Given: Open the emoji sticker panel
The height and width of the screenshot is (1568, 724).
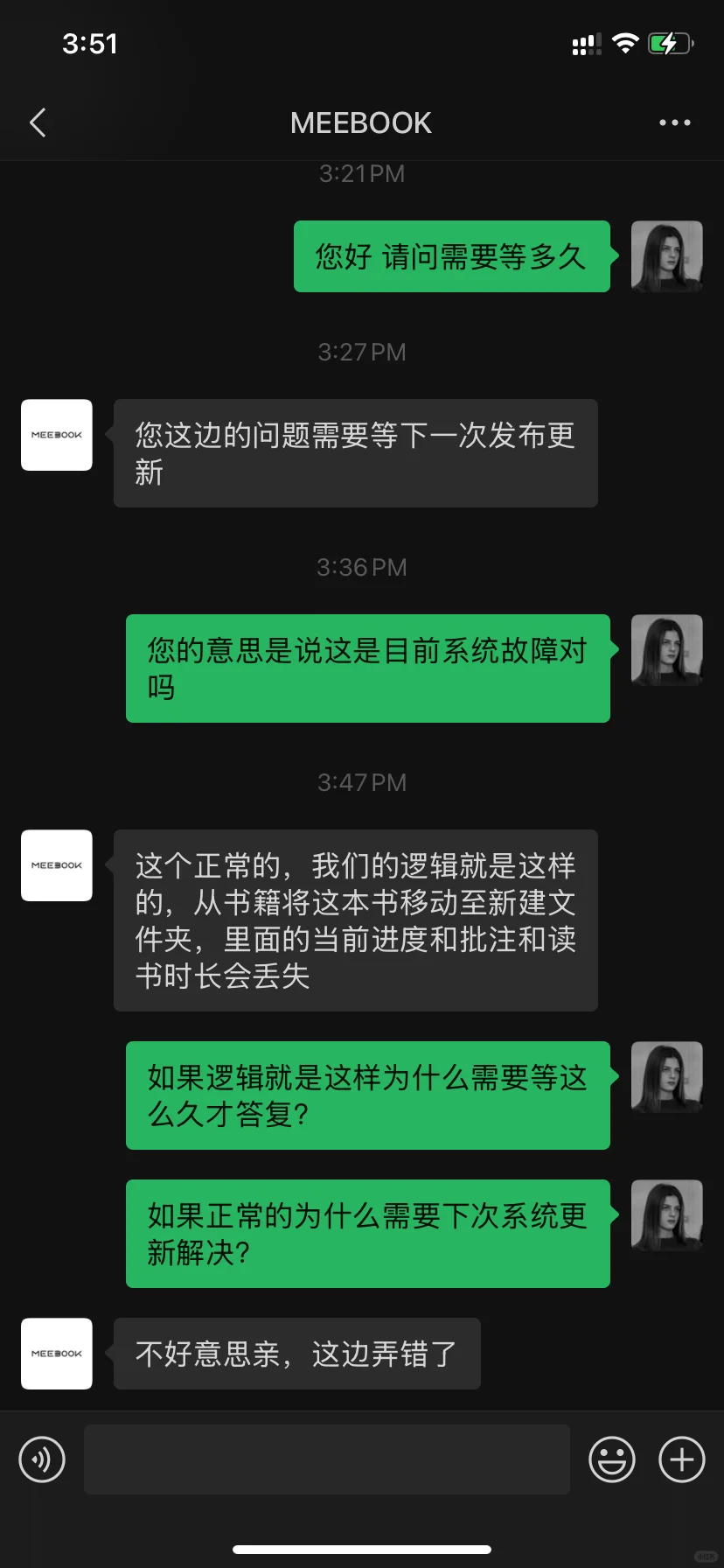Looking at the screenshot, I should [x=611, y=1459].
